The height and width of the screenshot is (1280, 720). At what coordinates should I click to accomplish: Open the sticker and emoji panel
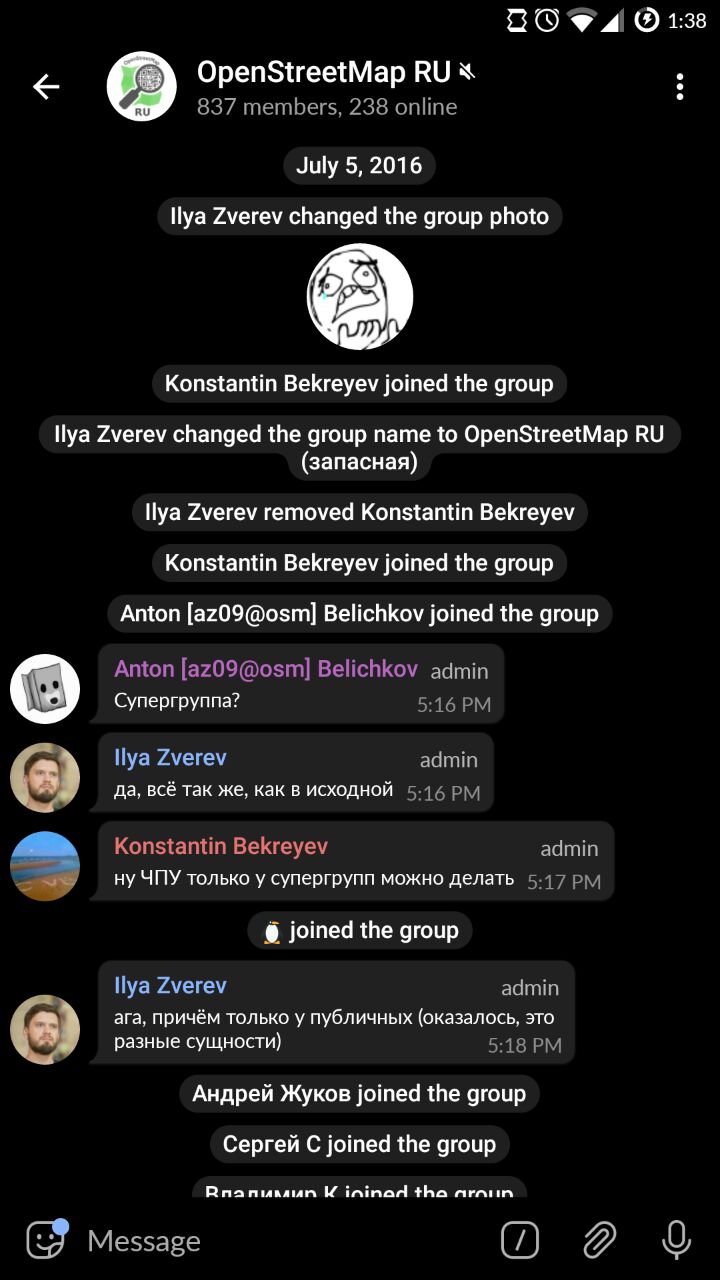click(x=45, y=1240)
